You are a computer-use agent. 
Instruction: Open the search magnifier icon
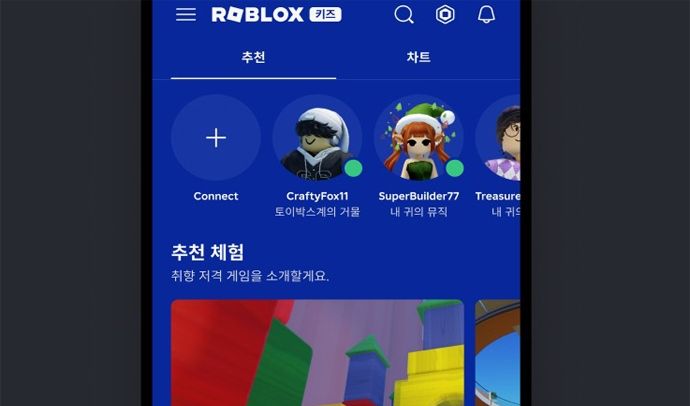point(404,14)
